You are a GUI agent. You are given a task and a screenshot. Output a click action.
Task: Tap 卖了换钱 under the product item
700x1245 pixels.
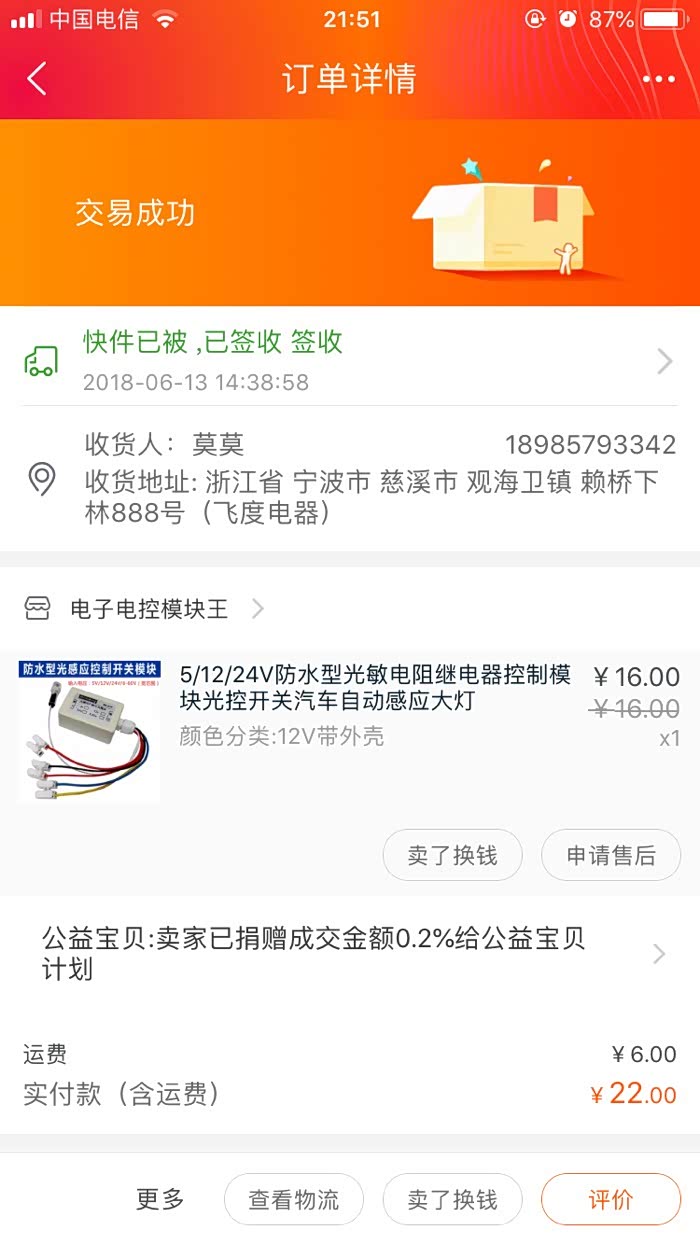(x=452, y=855)
